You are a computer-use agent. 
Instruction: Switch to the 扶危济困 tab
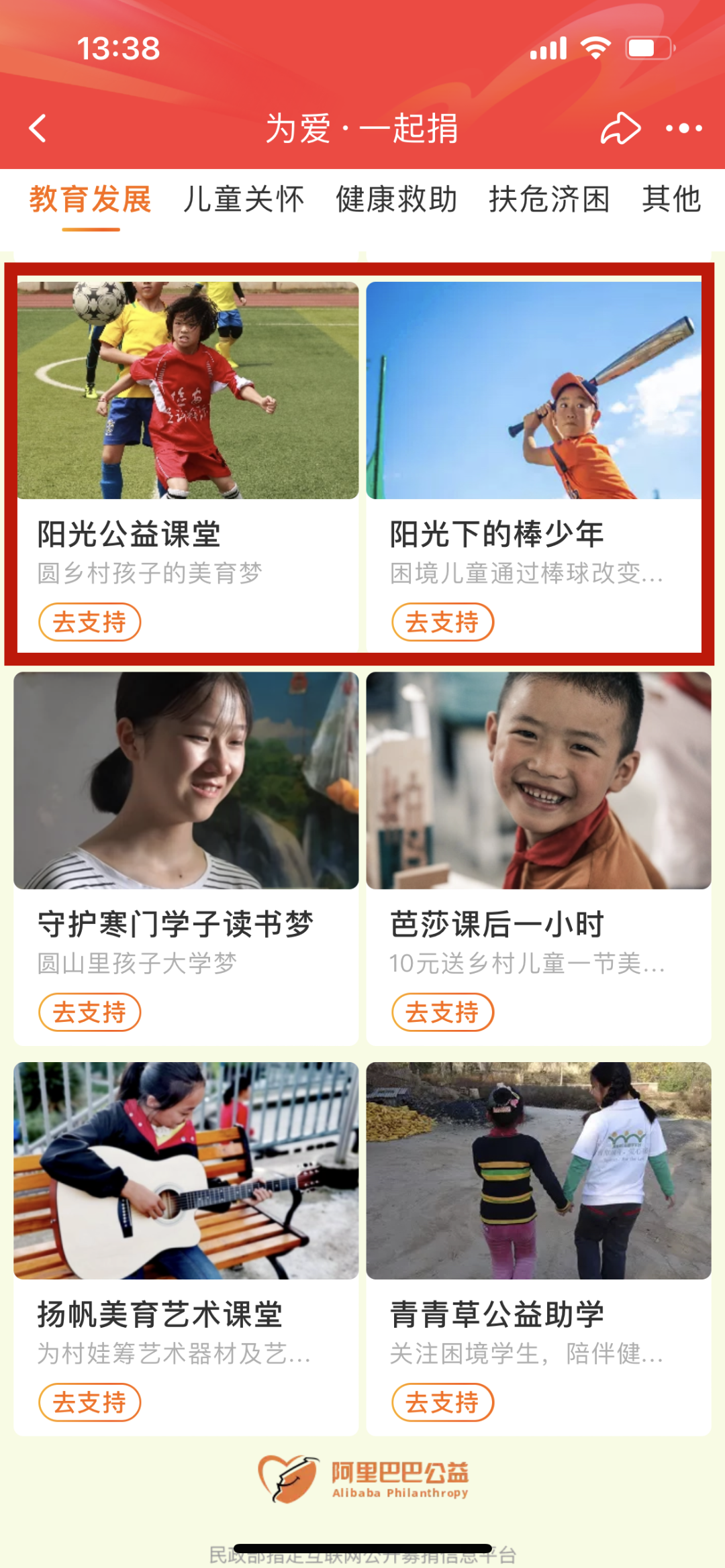[549, 200]
